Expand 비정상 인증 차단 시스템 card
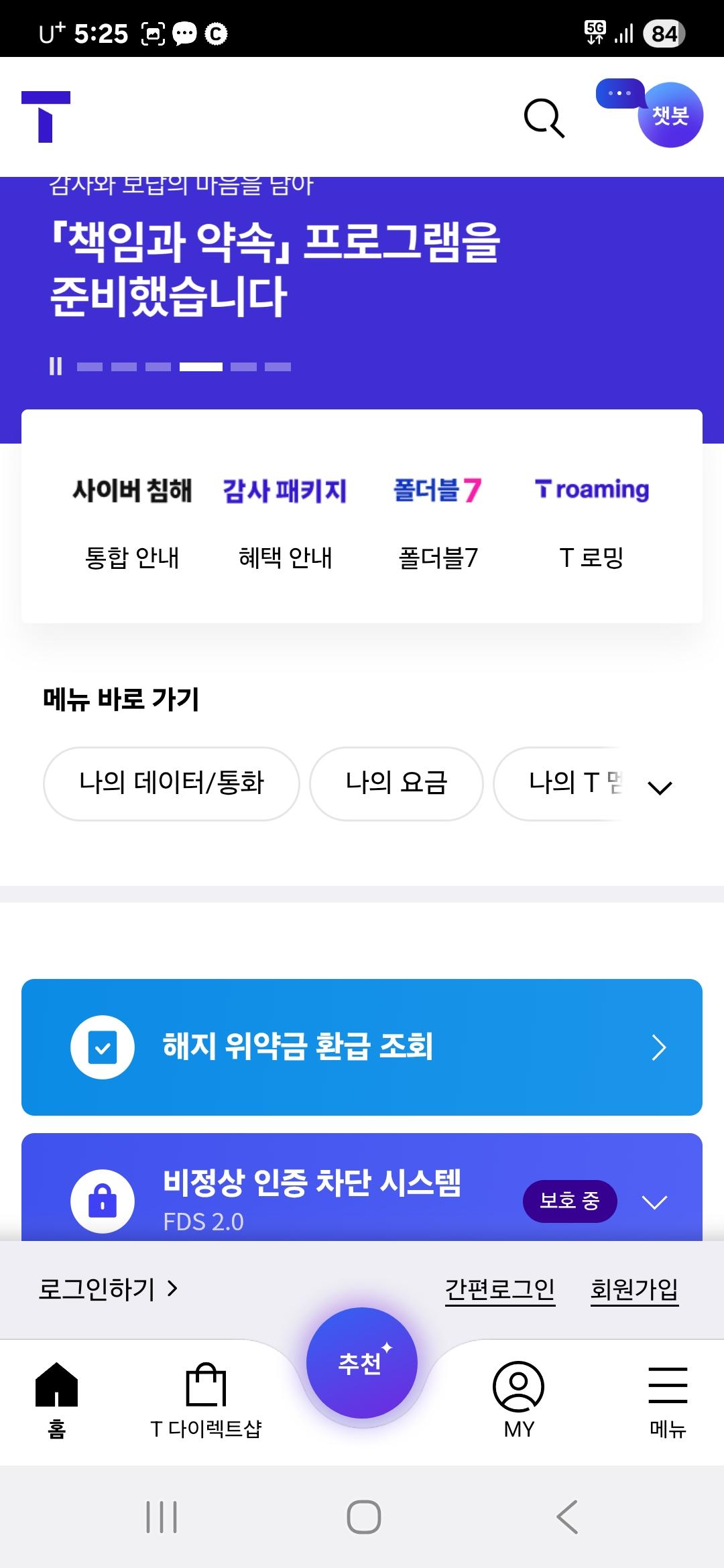 point(654,1201)
